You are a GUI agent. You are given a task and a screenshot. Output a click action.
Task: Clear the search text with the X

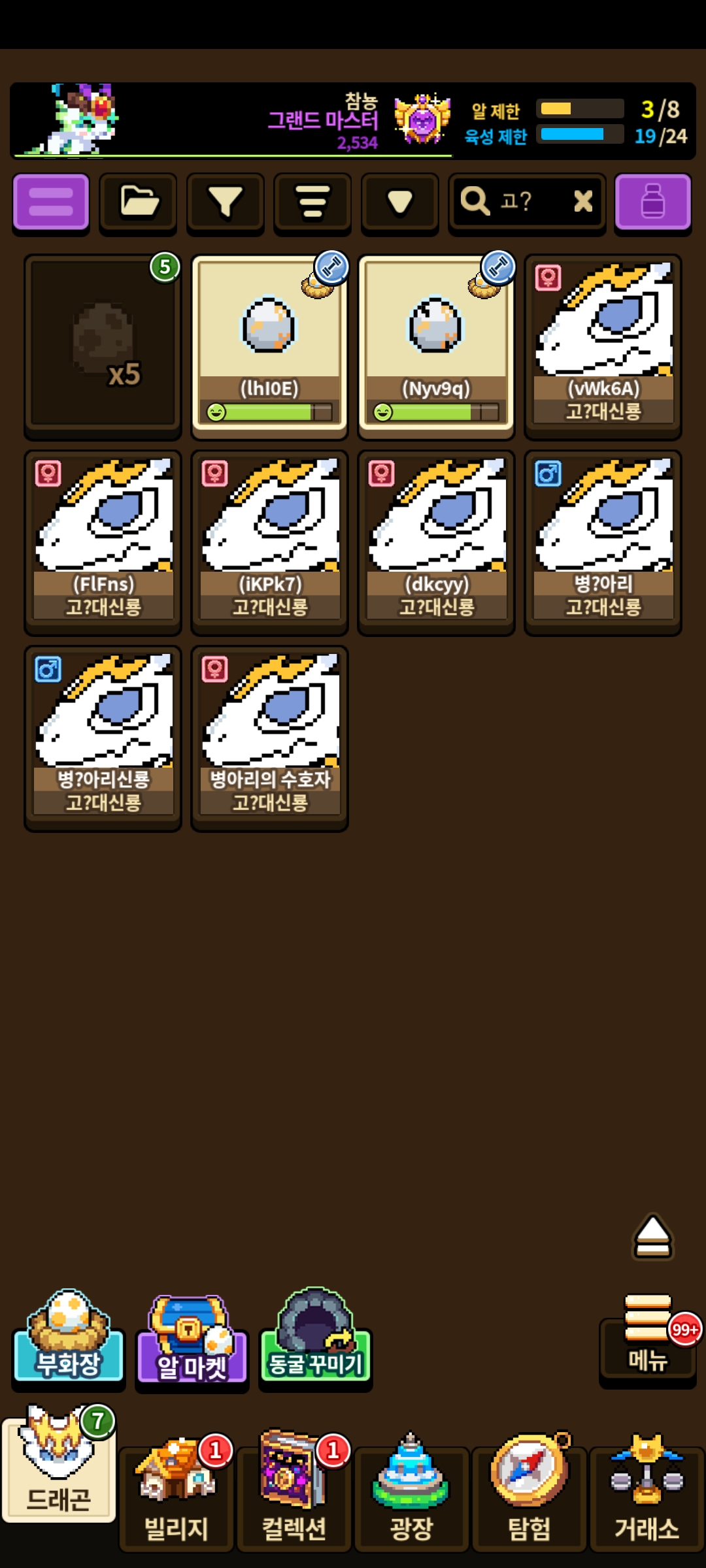[583, 201]
